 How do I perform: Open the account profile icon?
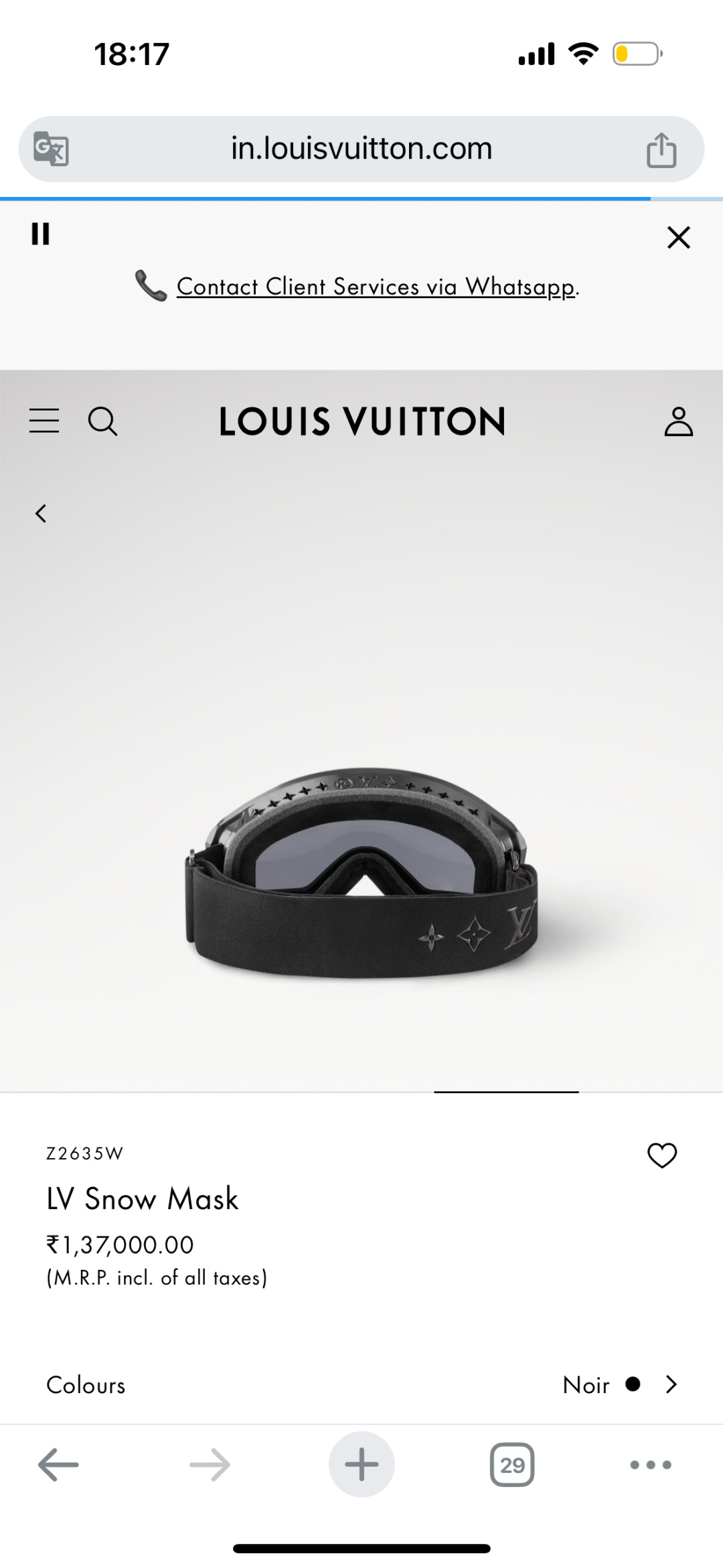(x=678, y=421)
